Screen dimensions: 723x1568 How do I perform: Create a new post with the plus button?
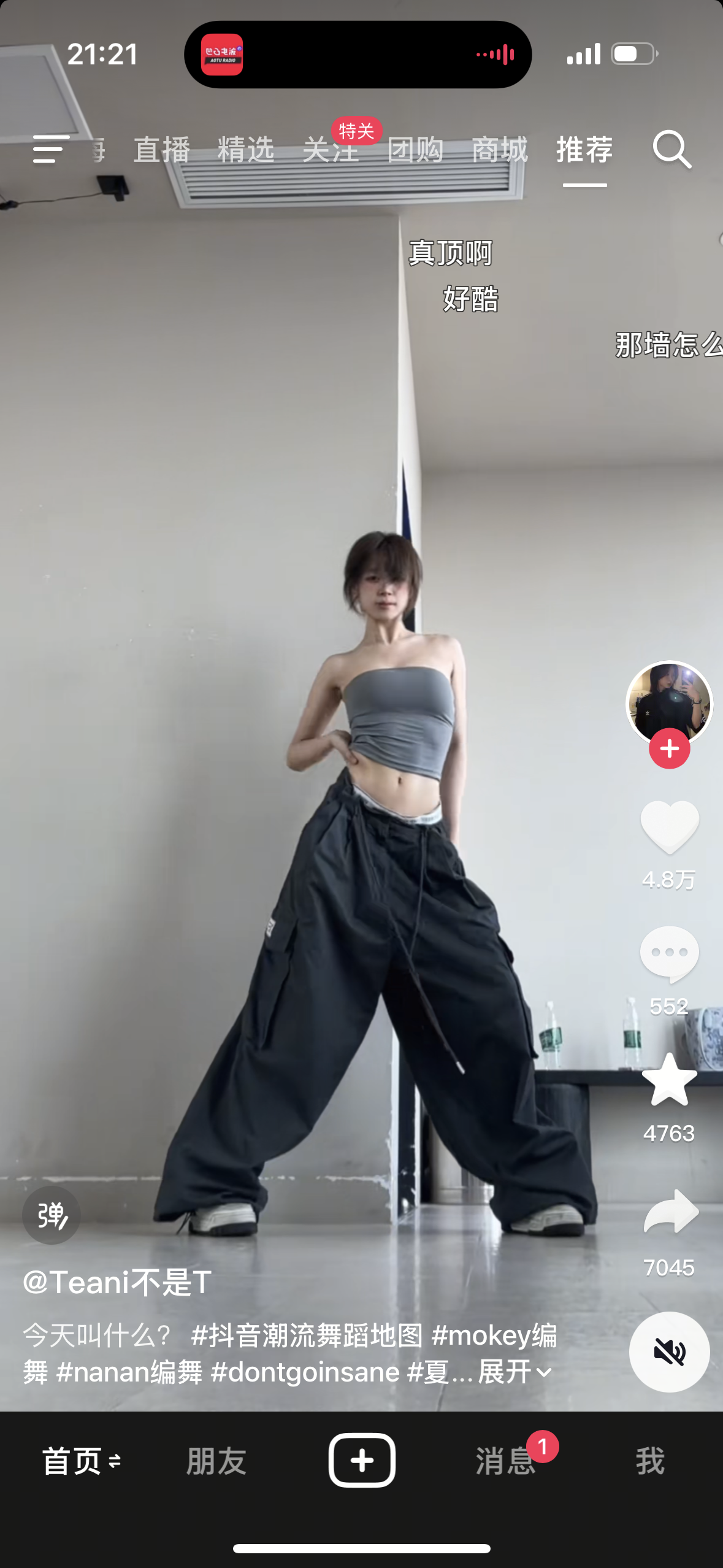point(362,1460)
